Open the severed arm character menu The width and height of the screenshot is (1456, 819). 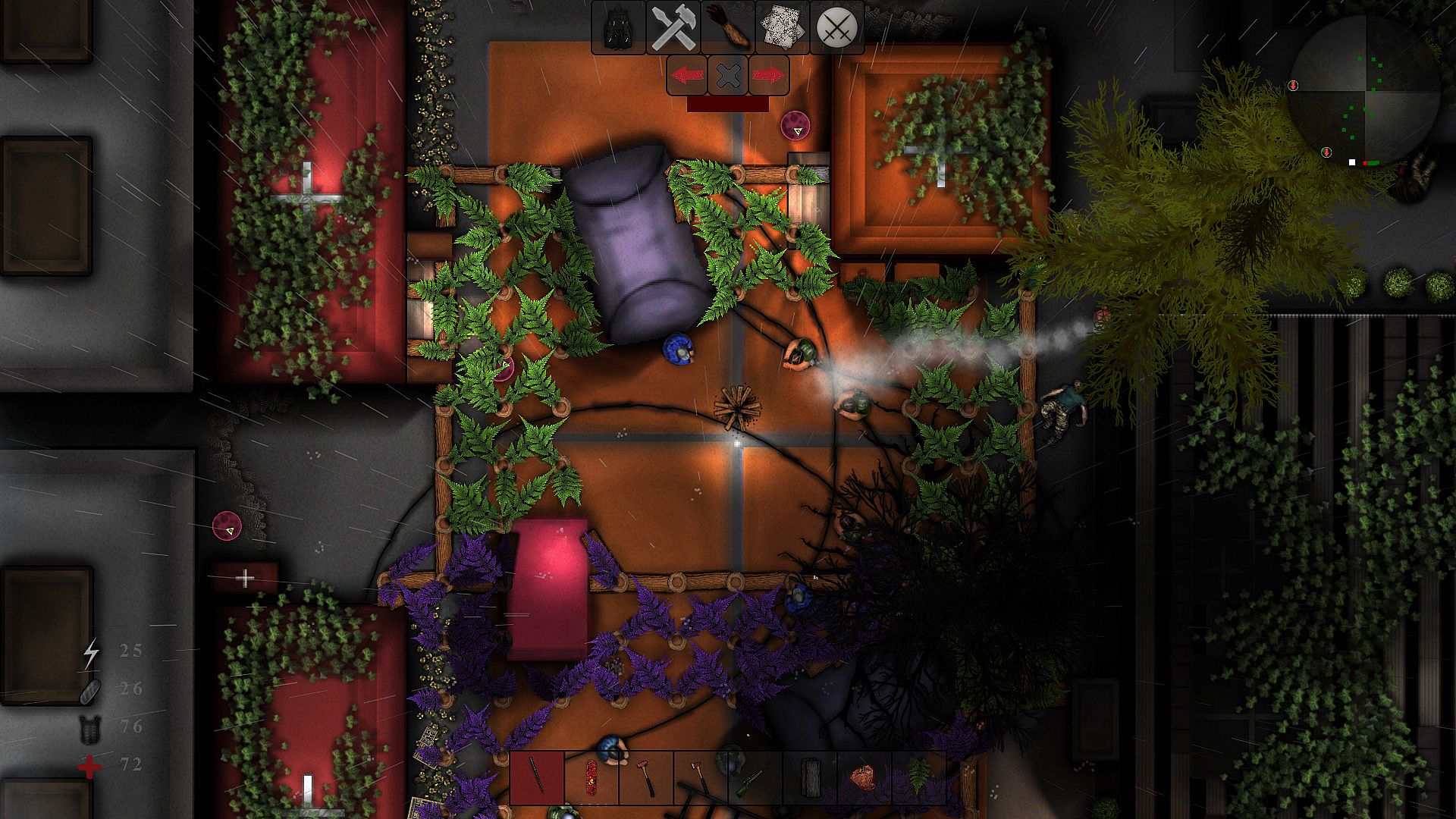(x=728, y=28)
